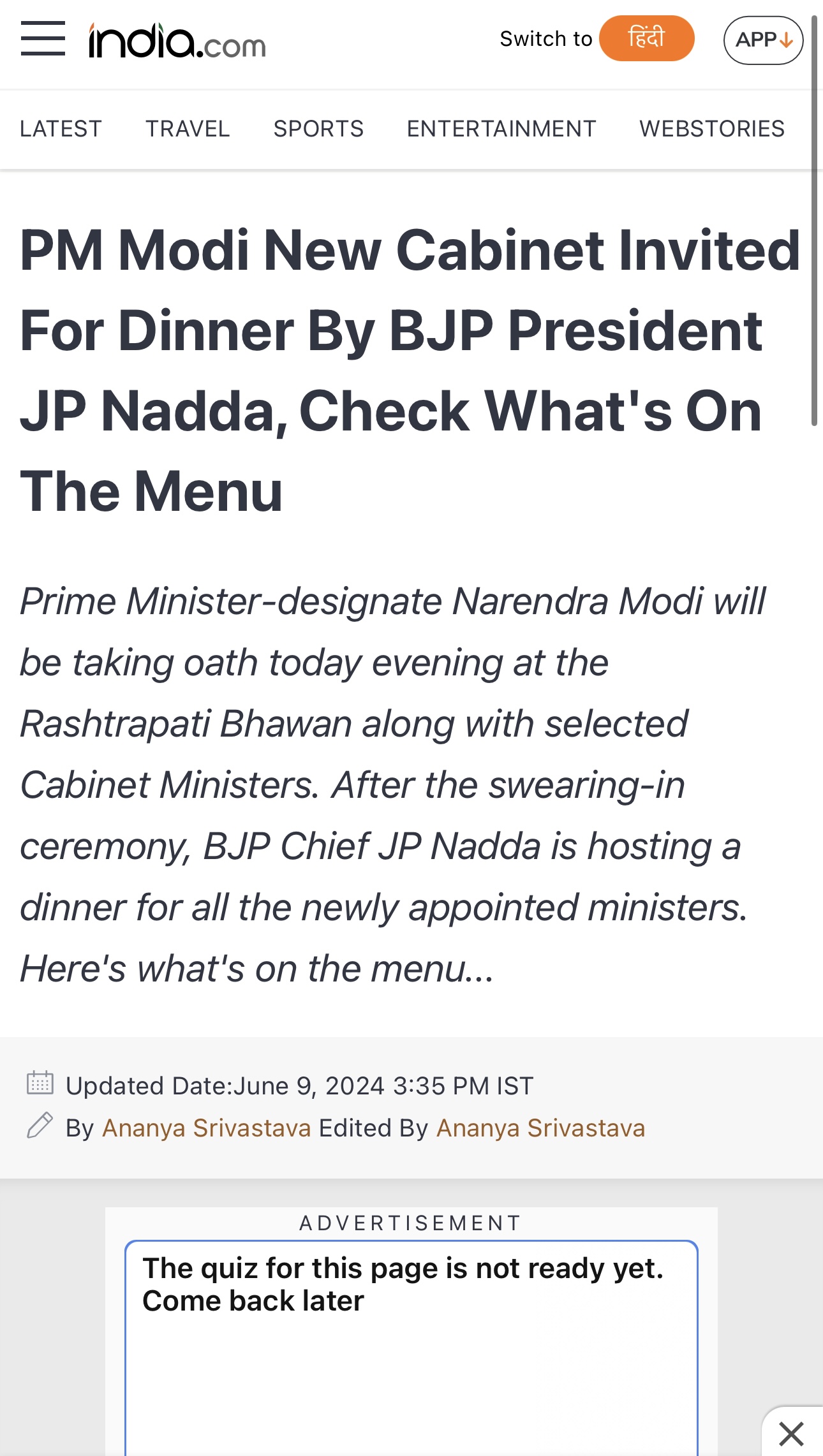Tap the APP download button
823x1456 pixels.
pos(763,40)
